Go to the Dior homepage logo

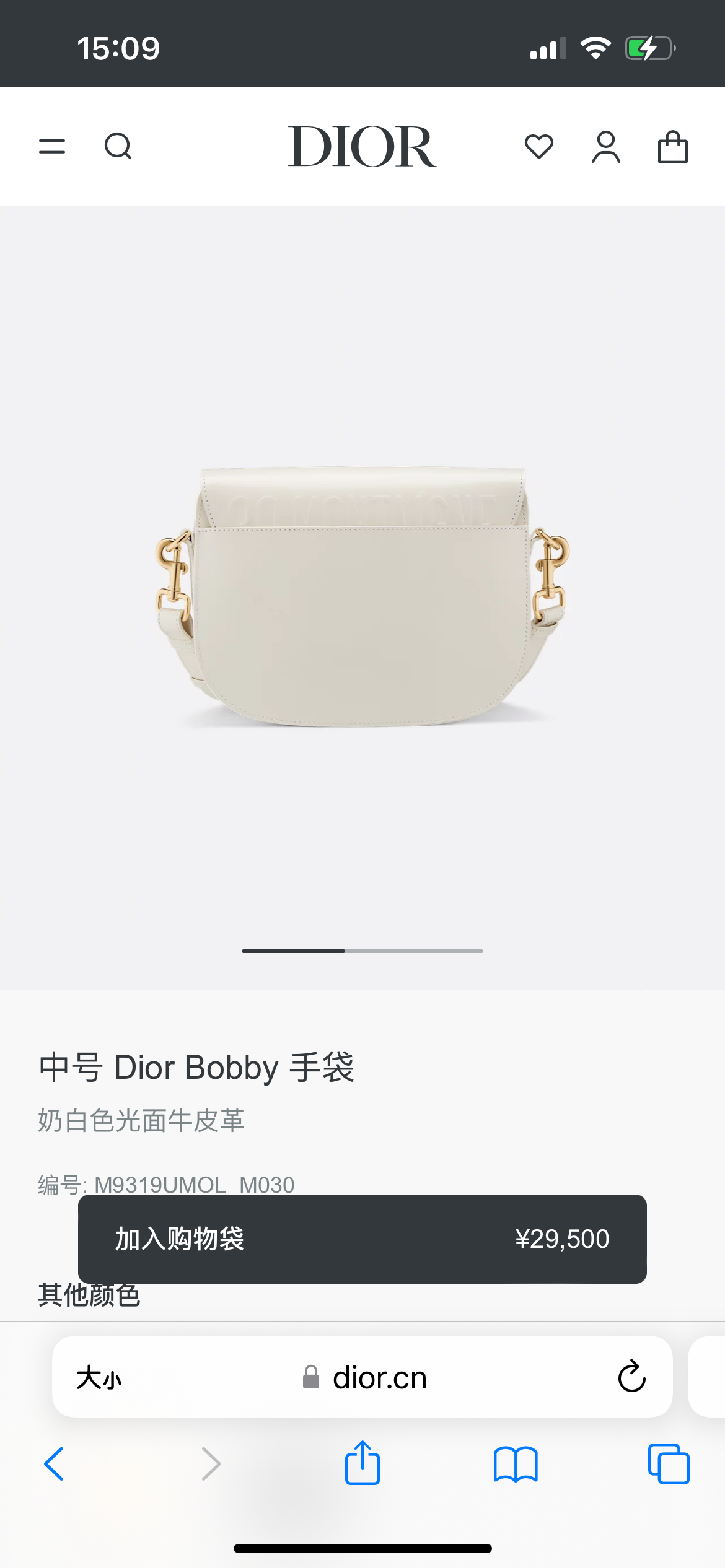(x=362, y=147)
